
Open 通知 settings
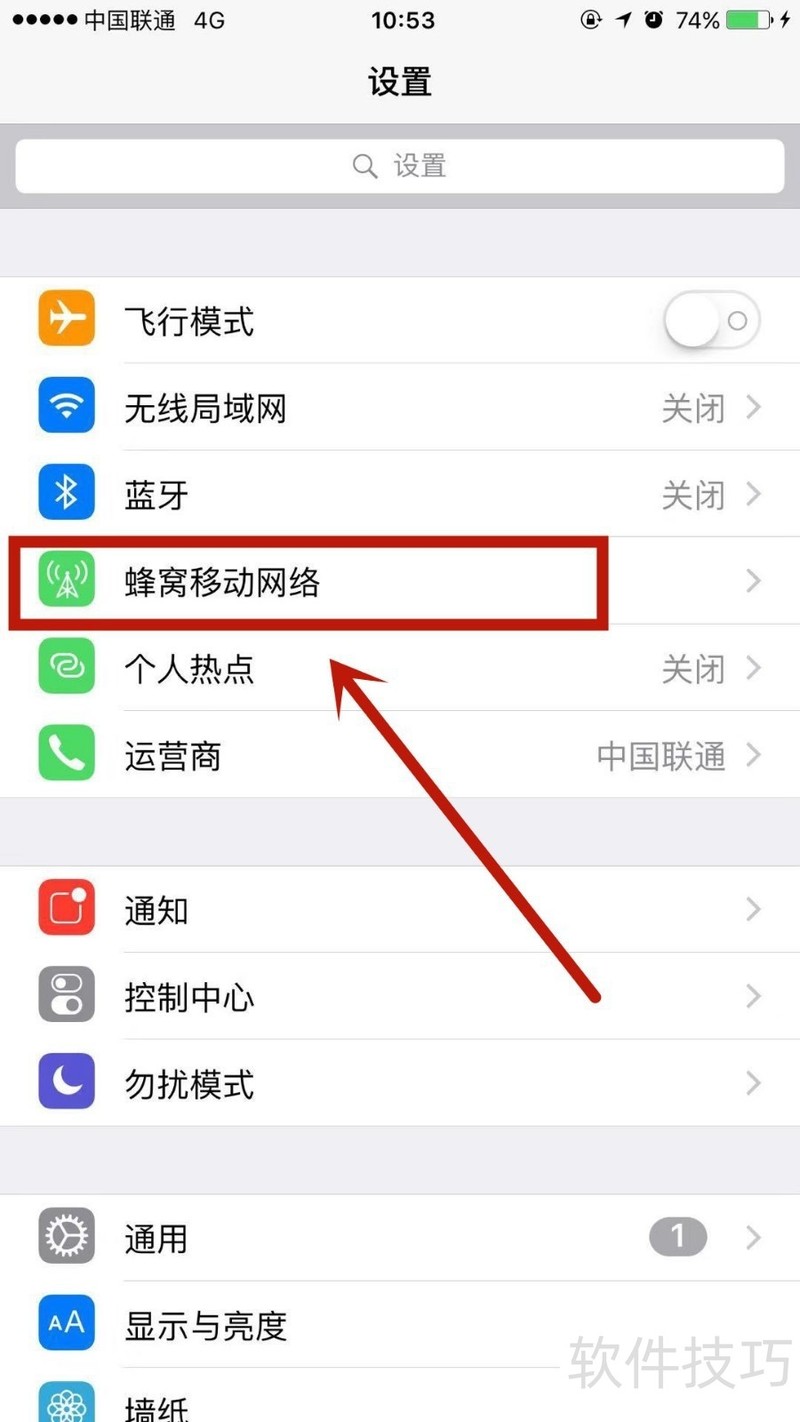tap(400, 910)
